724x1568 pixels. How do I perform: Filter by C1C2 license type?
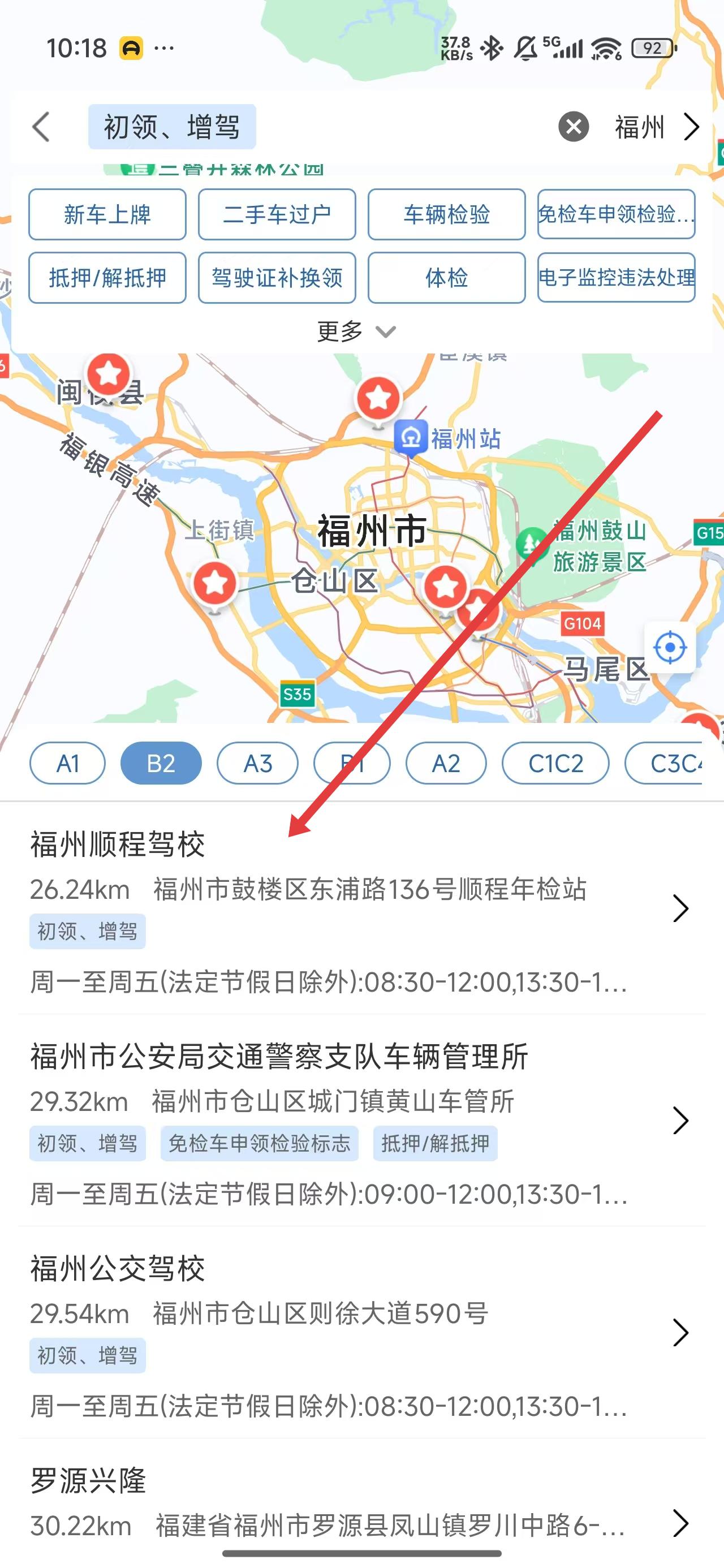[x=555, y=763]
